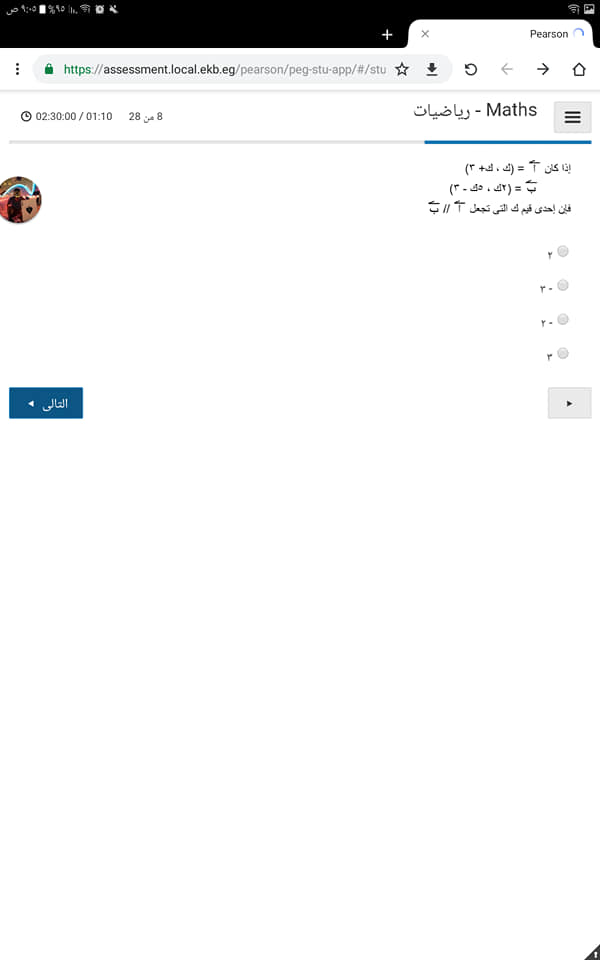Go forward in browser history
The height and width of the screenshot is (960, 600).
(x=543, y=69)
